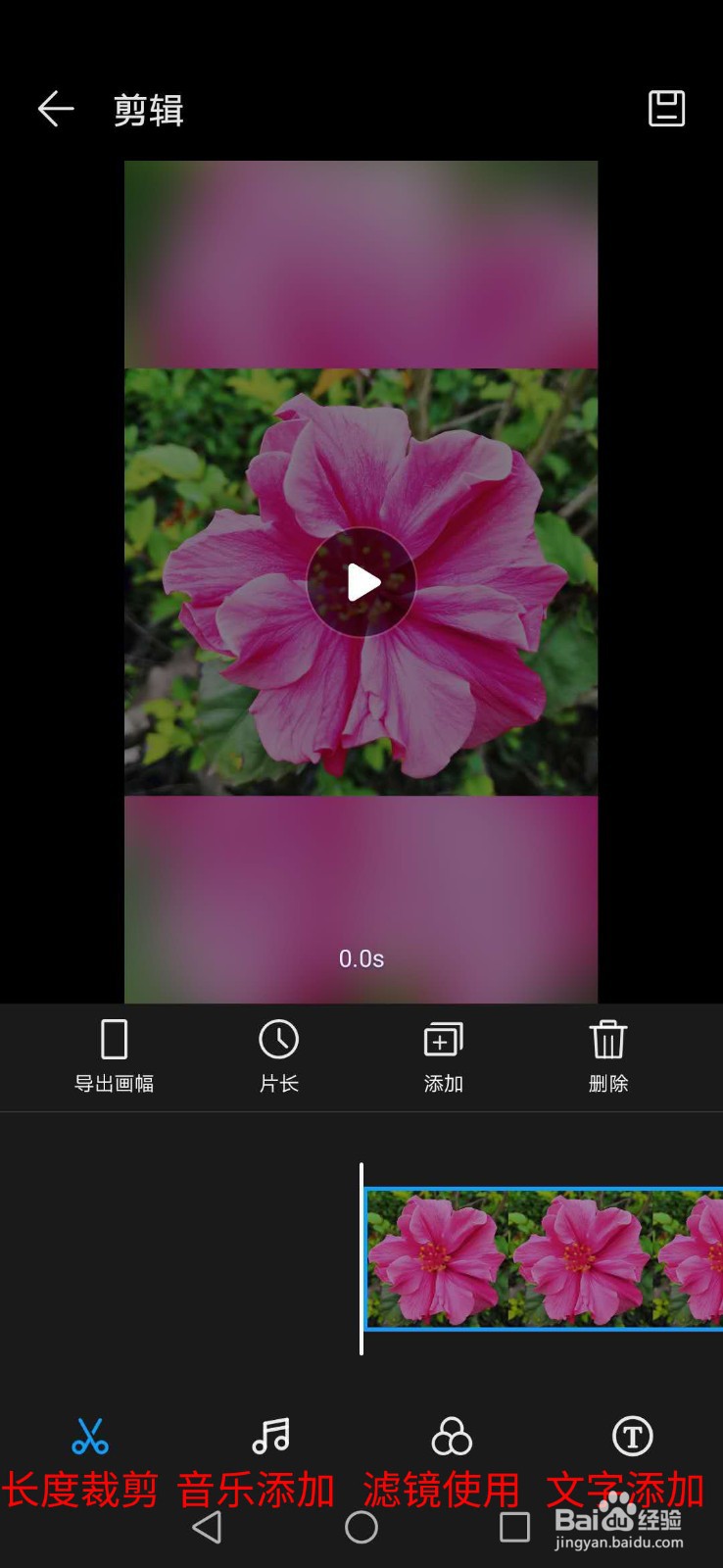Screen dimensions: 723x1568
Task: Save the project using the save icon
Action: pos(667,110)
